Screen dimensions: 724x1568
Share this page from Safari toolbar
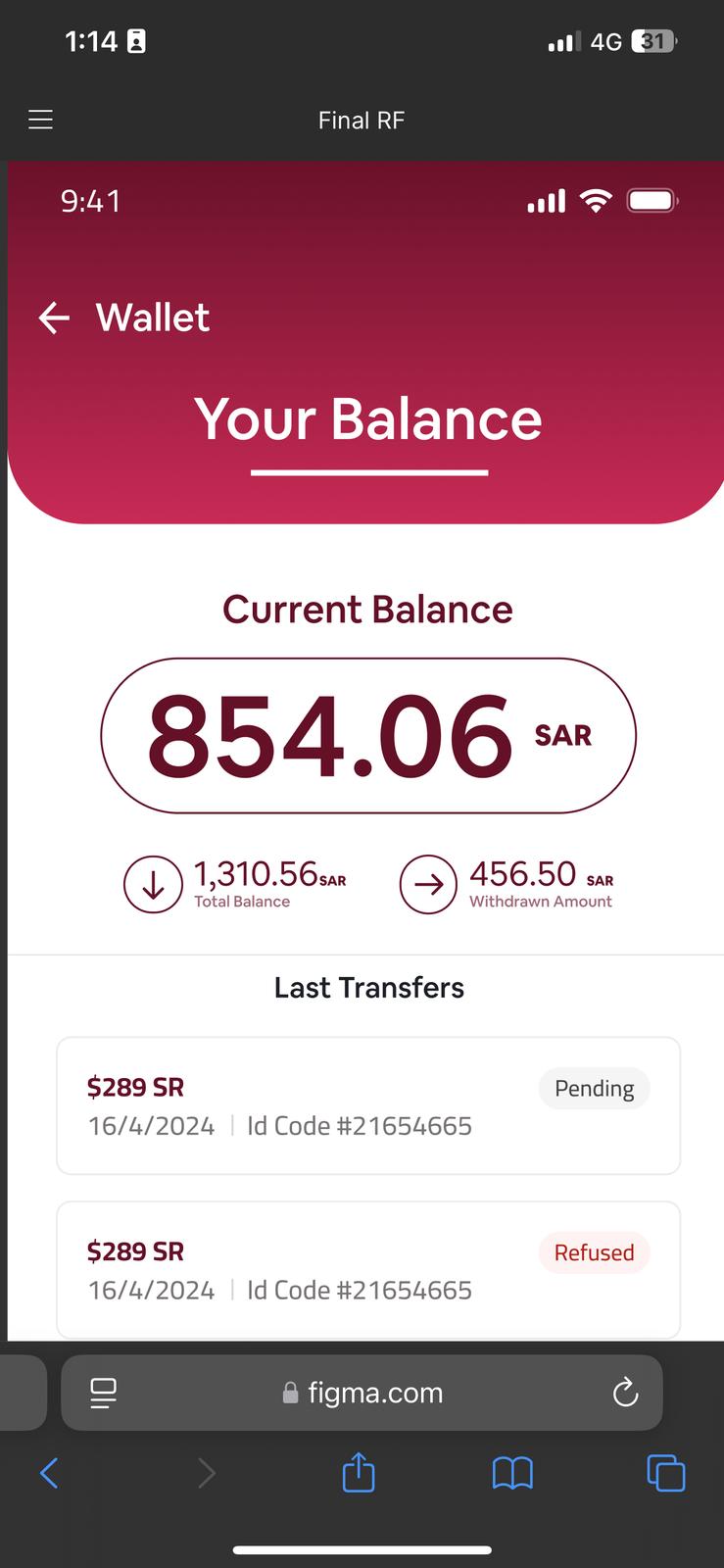tap(359, 1471)
